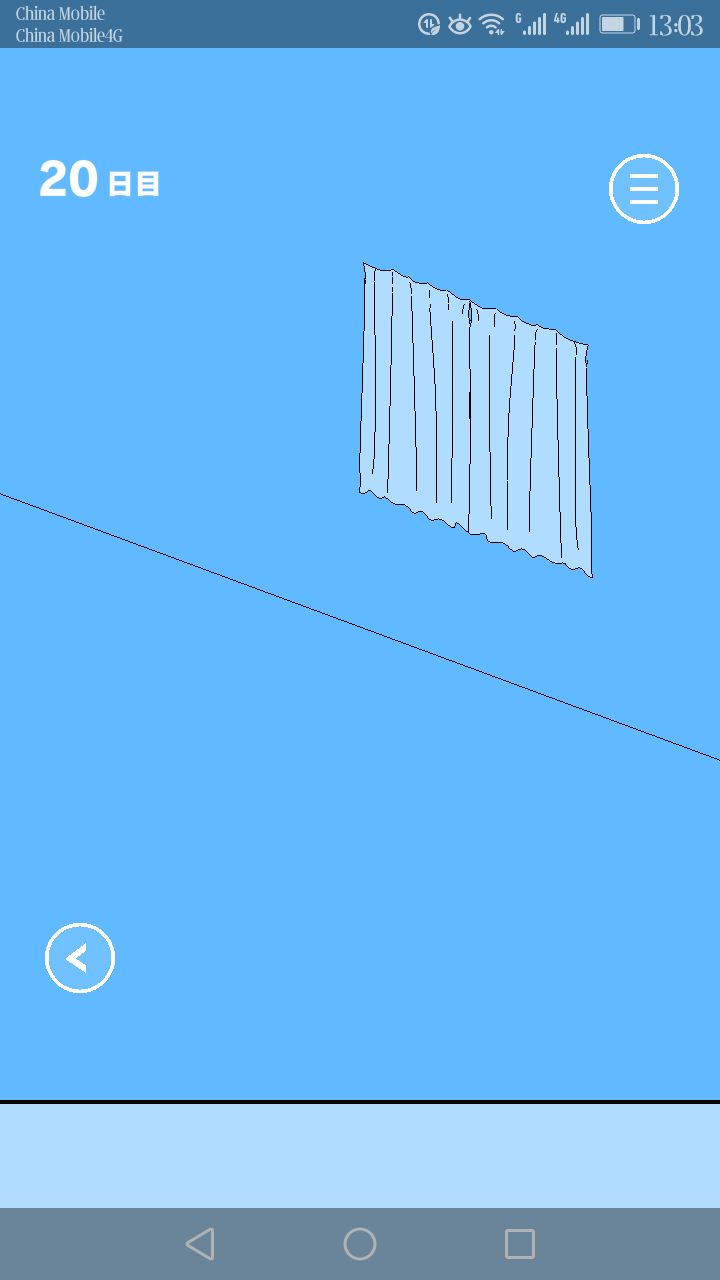Tap the right curtain panel
Image resolution: width=720 pixels, height=1280 pixels.
tap(530, 440)
